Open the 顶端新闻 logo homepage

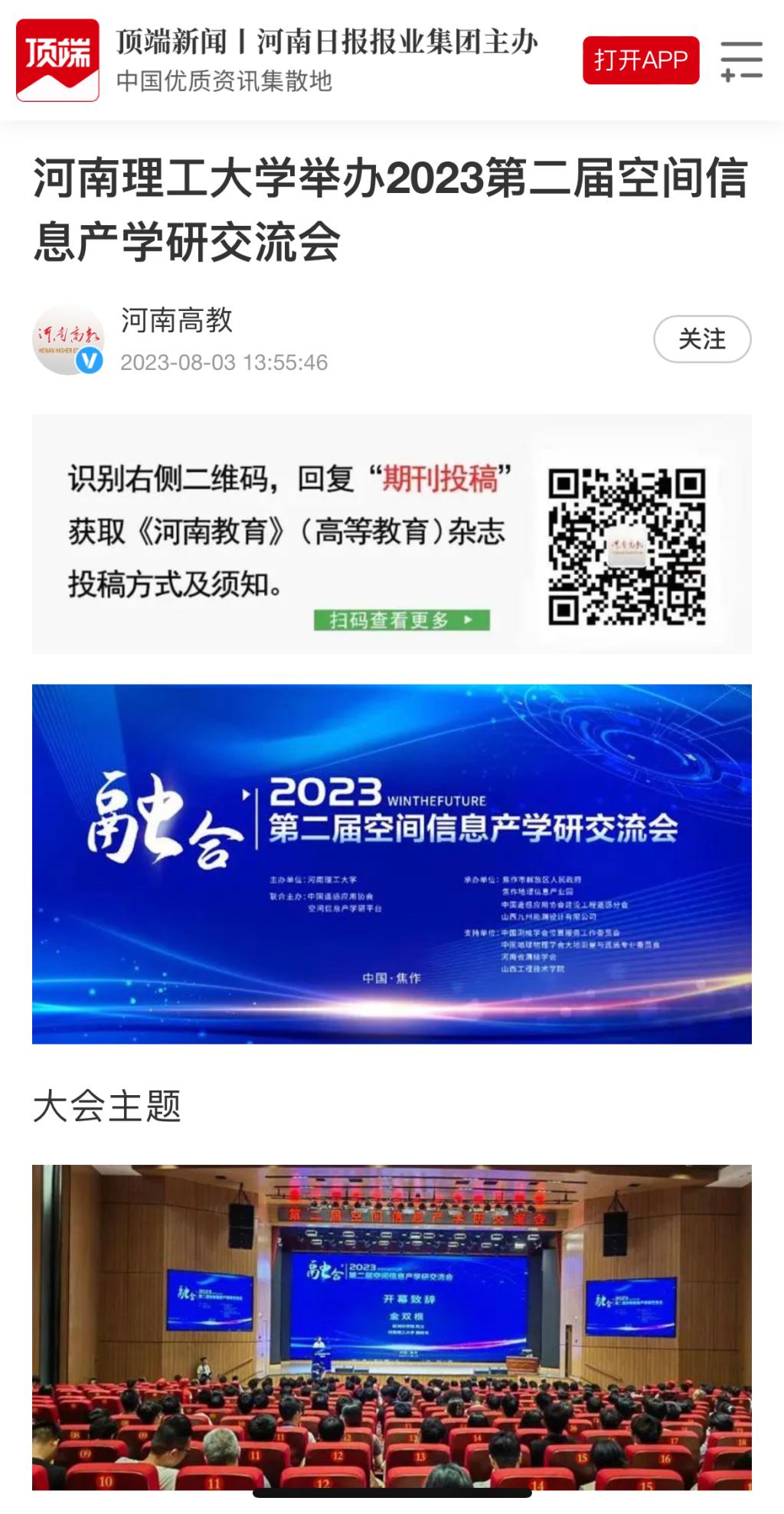[57, 60]
